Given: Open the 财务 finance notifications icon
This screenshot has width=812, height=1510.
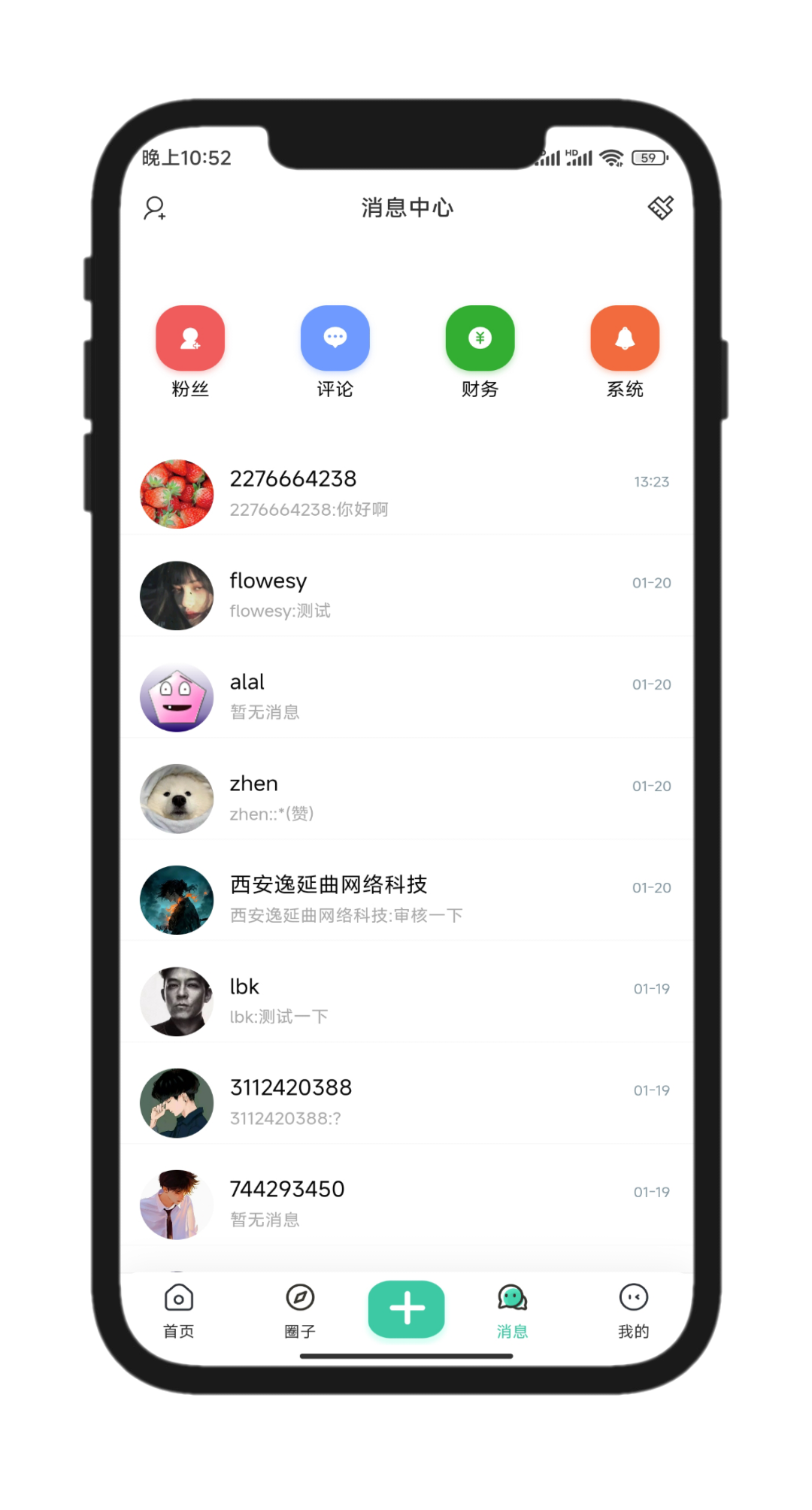Looking at the screenshot, I should pyautogui.click(x=480, y=338).
